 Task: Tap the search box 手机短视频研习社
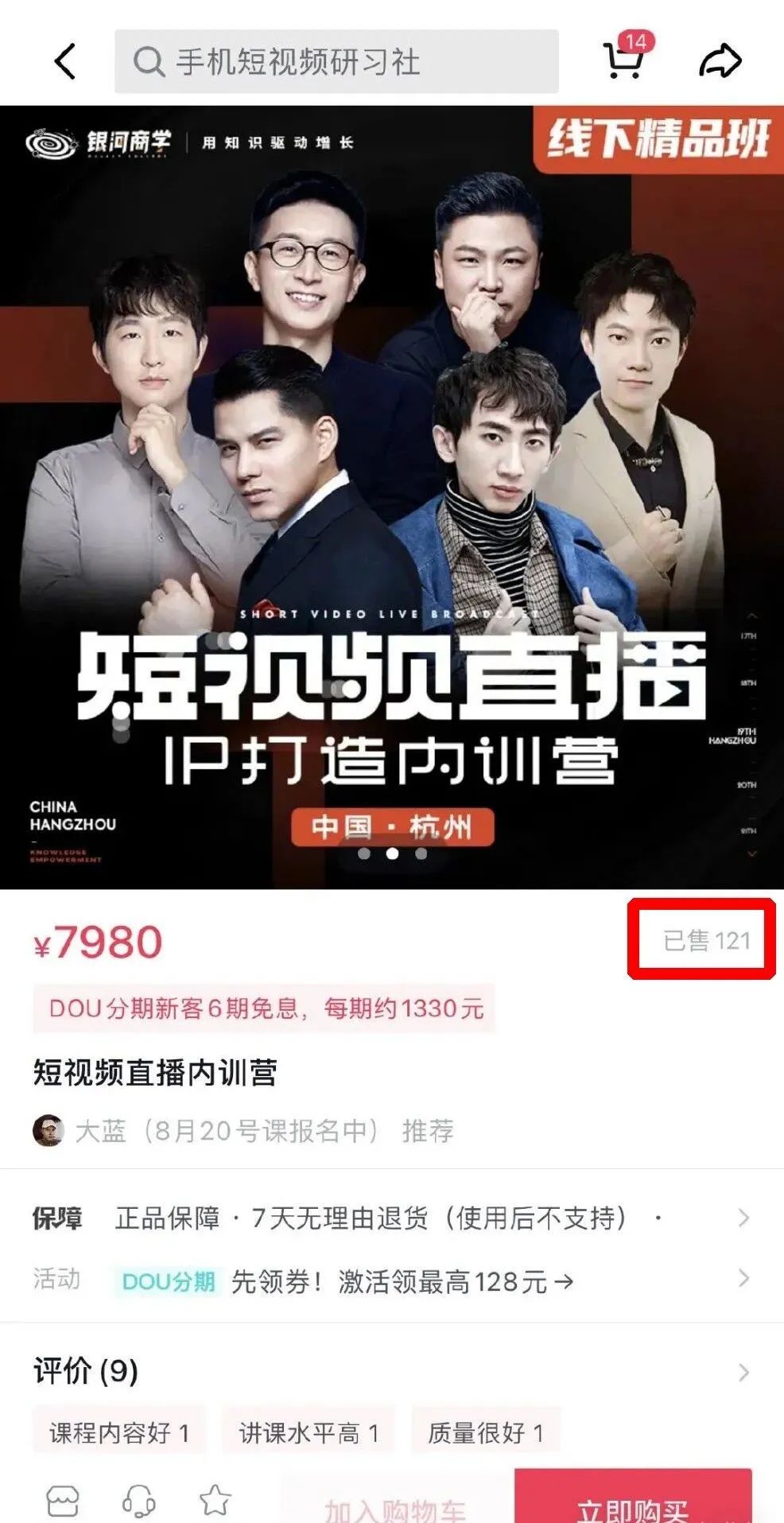coord(336,61)
